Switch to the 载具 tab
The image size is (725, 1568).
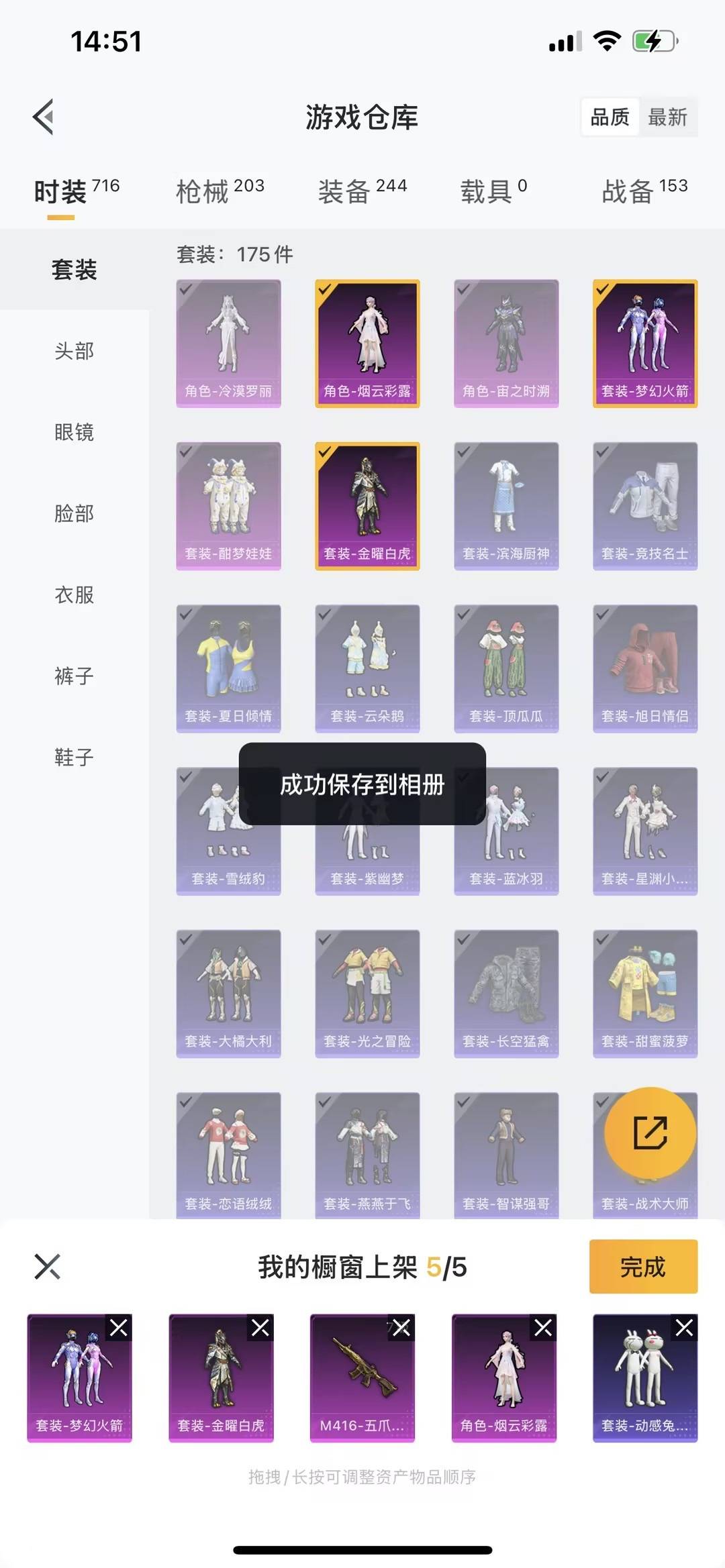pyautogui.click(x=493, y=191)
